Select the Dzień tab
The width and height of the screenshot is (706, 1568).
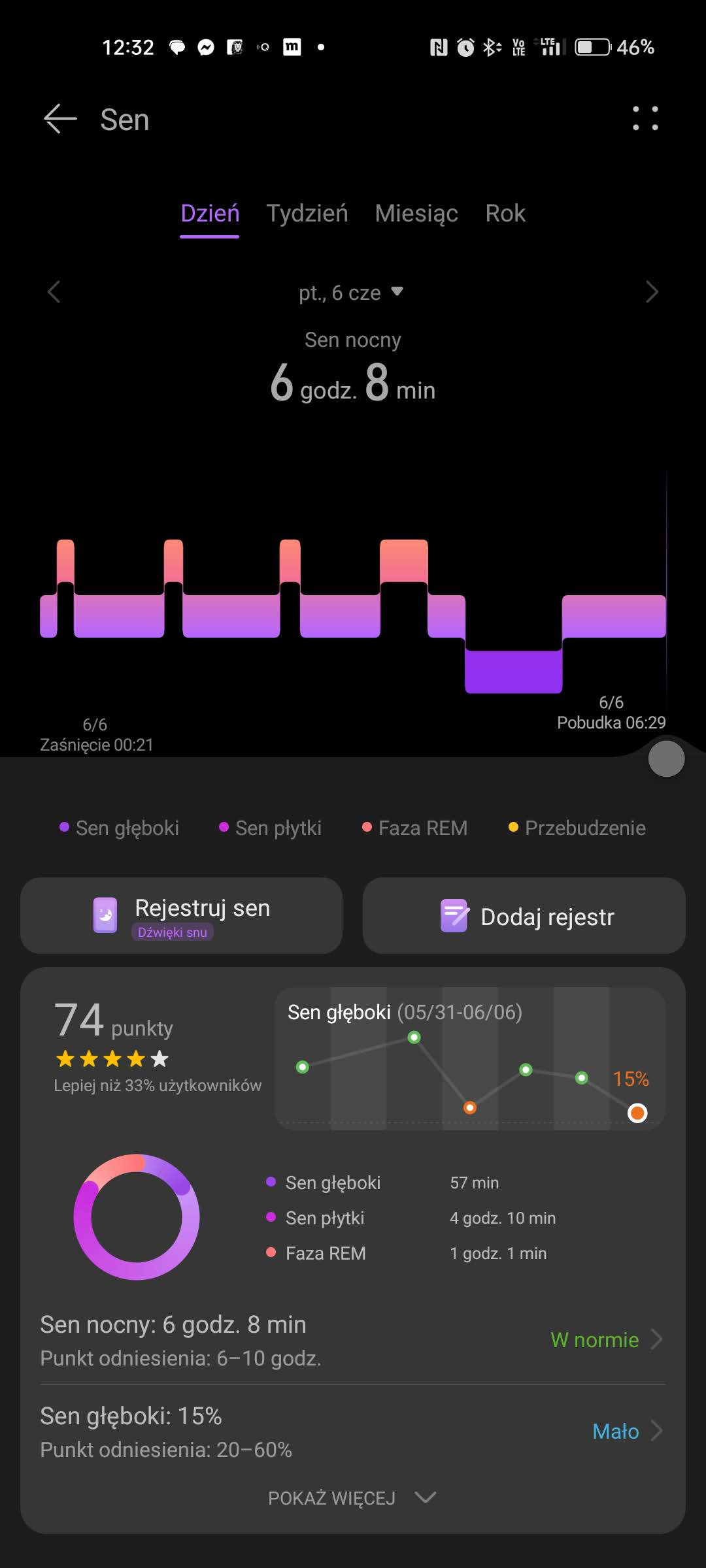click(x=210, y=214)
